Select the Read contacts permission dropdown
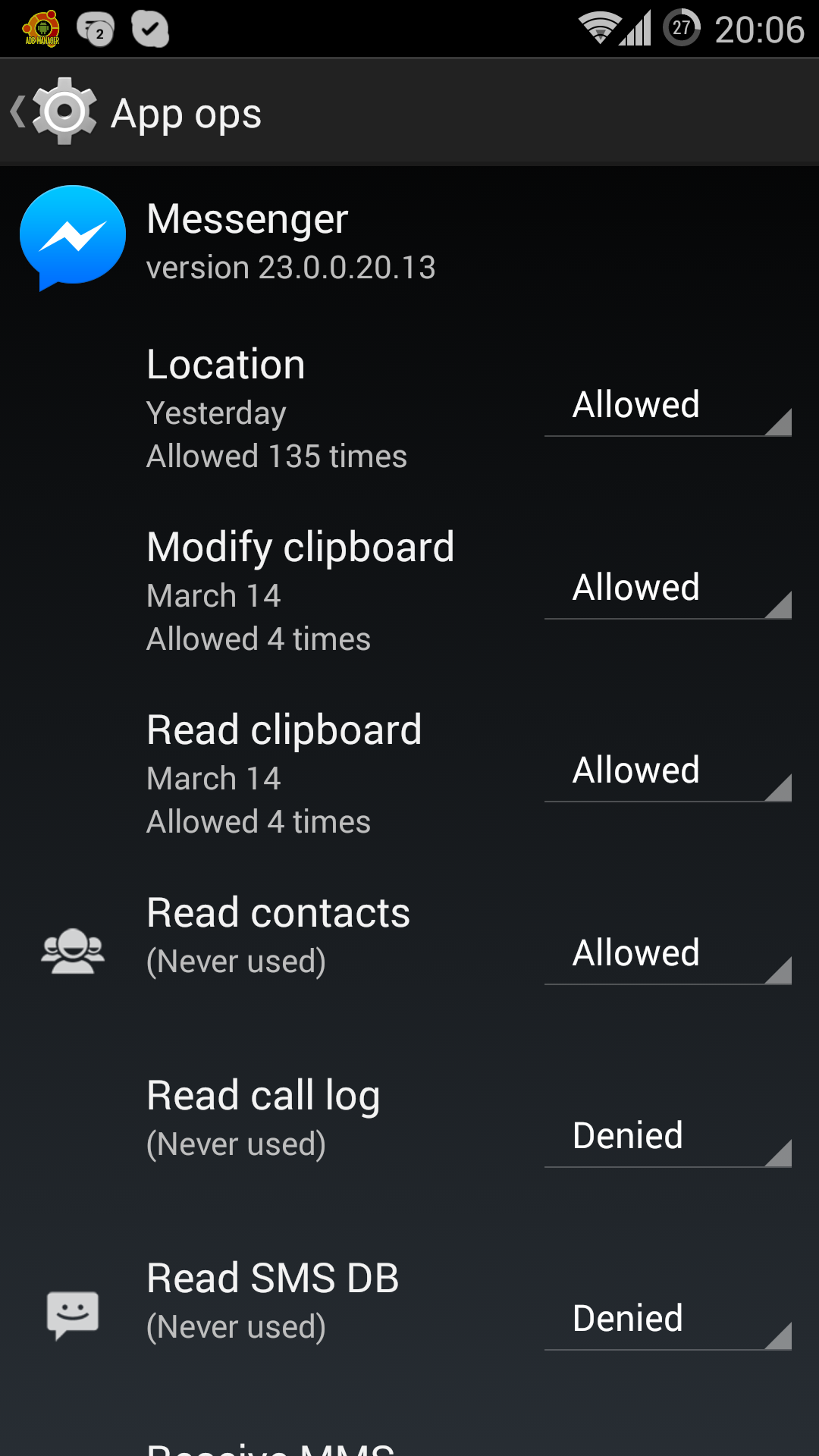Image resolution: width=819 pixels, height=1456 pixels. pos(667,954)
